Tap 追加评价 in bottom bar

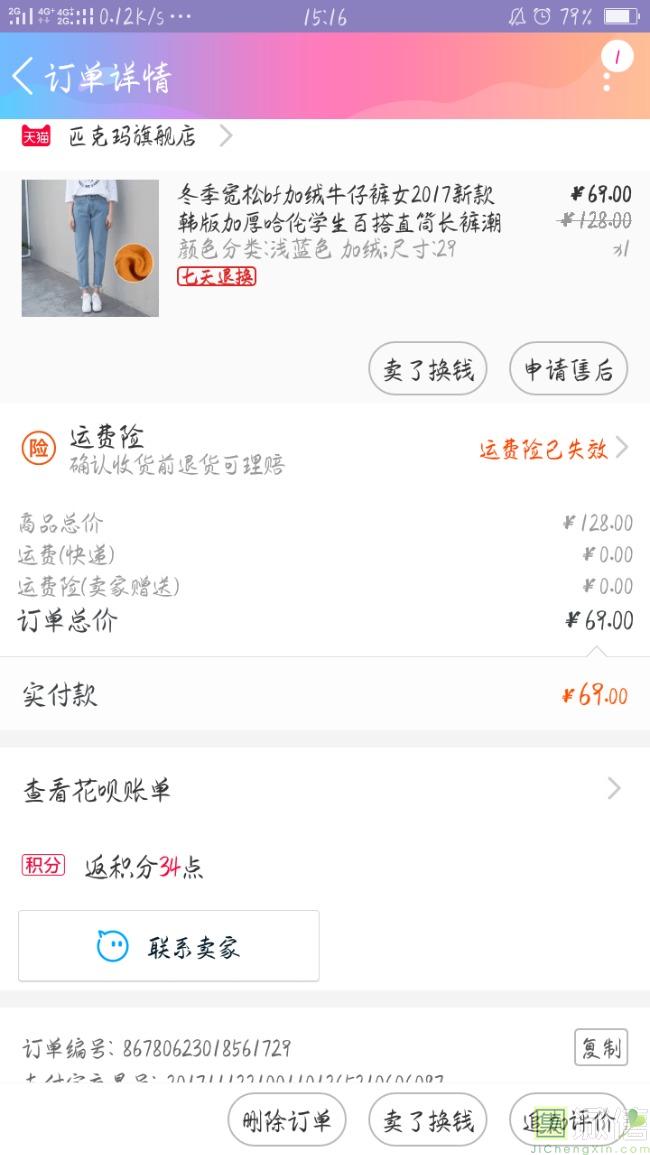(568, 1120)
